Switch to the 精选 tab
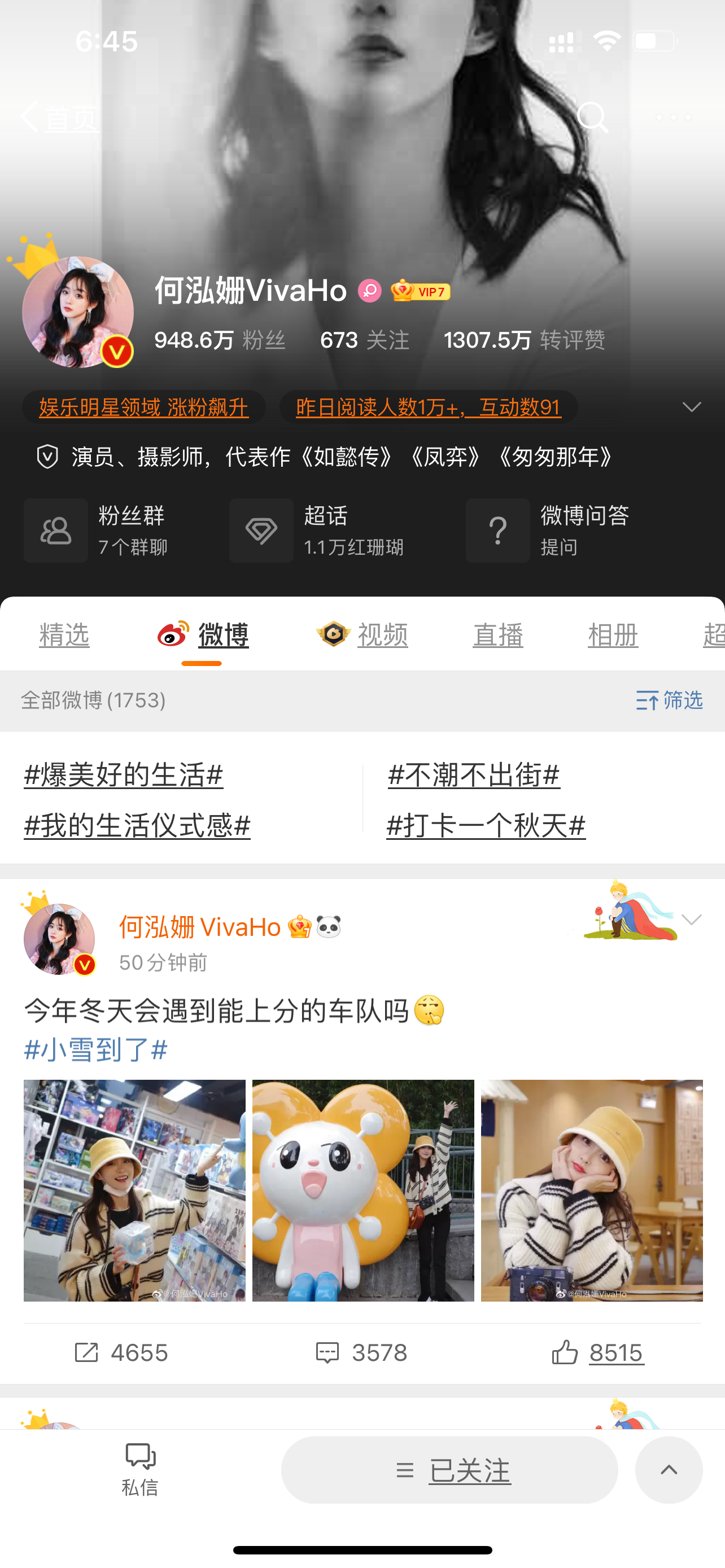This screenshot has width=725, height=1568. (64, 636)
